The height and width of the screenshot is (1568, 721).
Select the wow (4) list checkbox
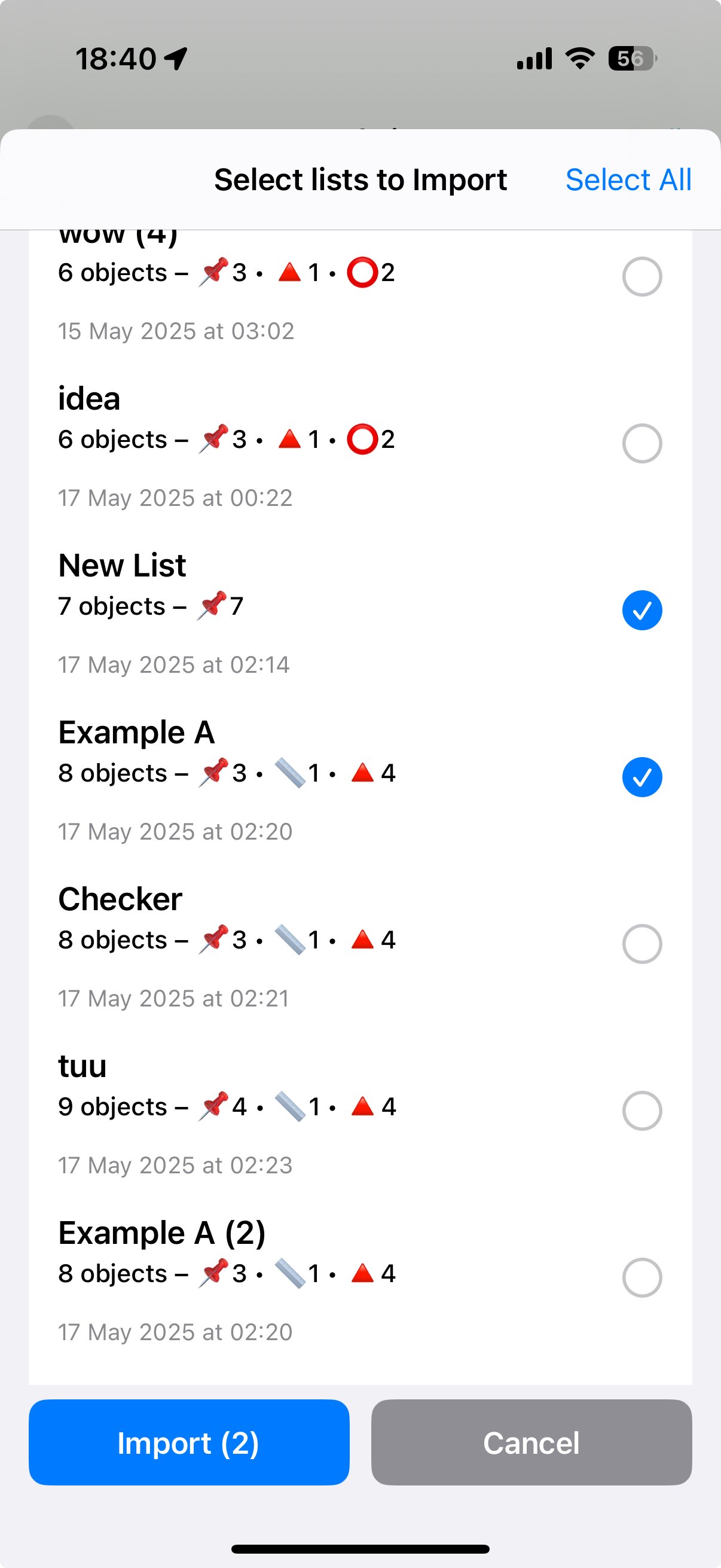tap(642, 276)
